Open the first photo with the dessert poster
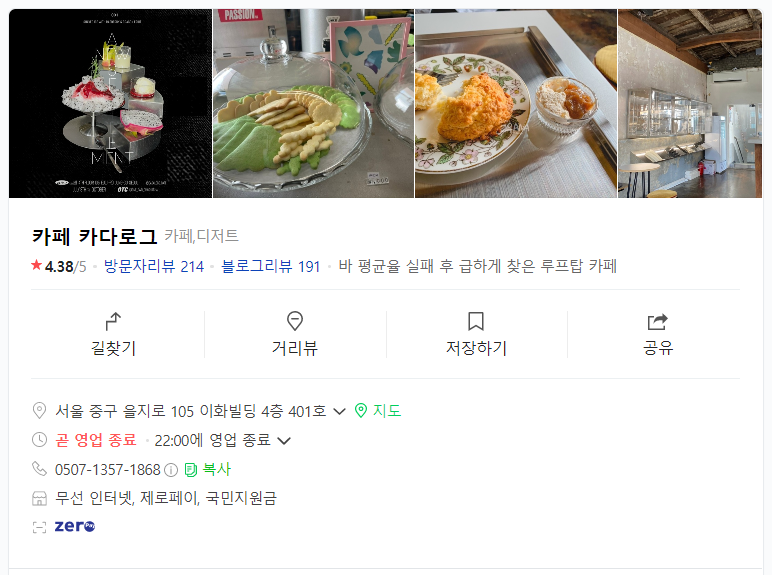Screen dimensions: 772x575 [x=110, y=103]
